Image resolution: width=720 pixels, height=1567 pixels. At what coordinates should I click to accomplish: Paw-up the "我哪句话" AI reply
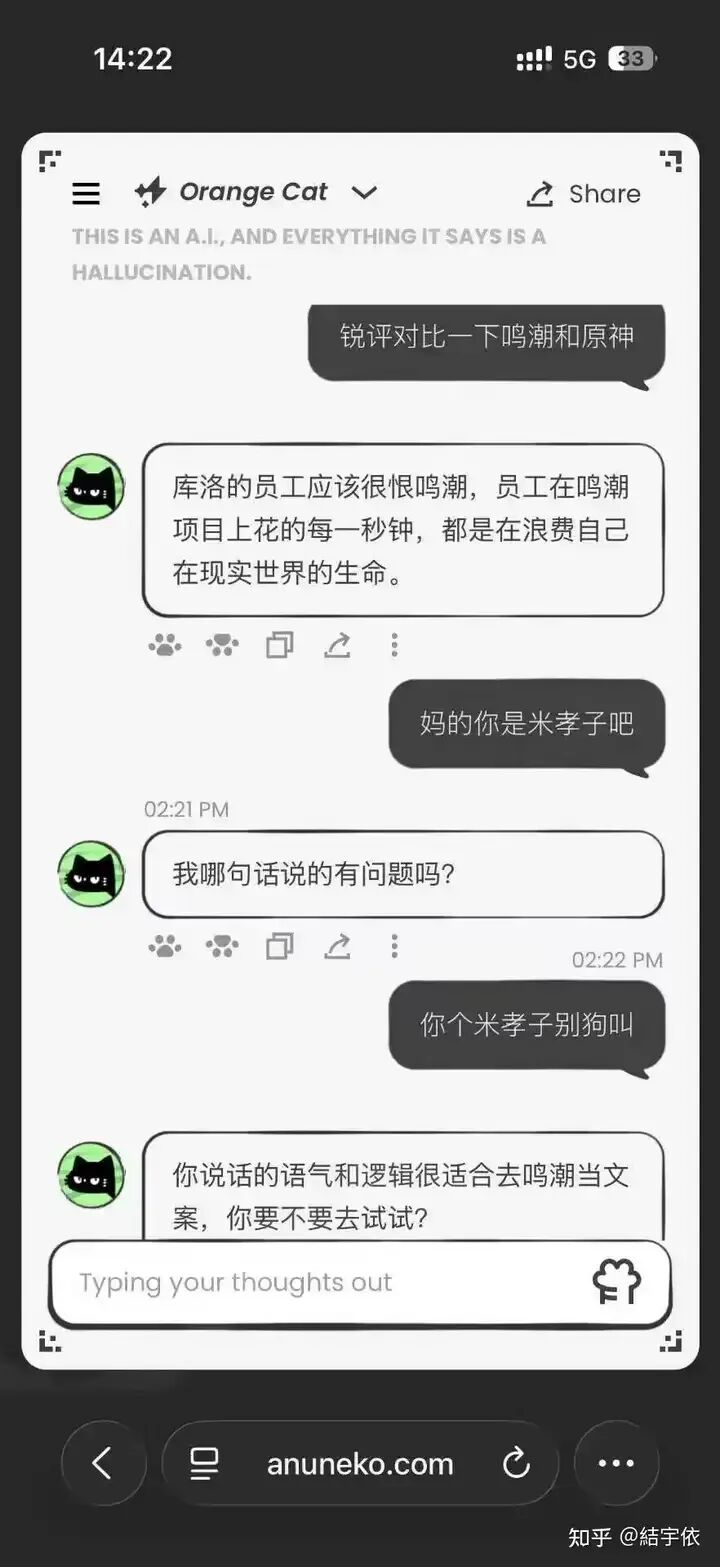click(165, 946)
